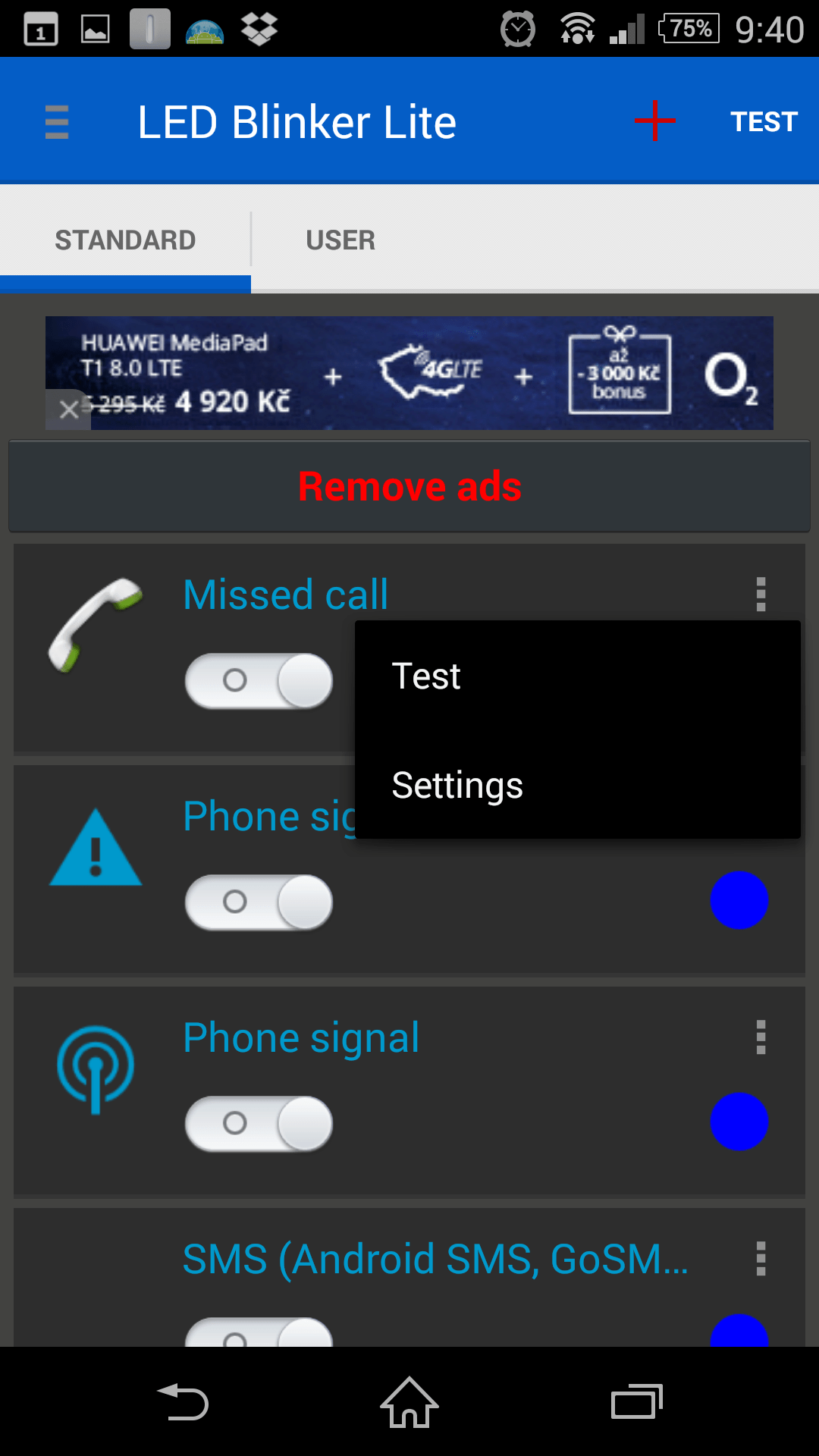Screen dimensions: 819x1456
Task: Open the Phone signal overflow menu
Action: click(761, 1037)
